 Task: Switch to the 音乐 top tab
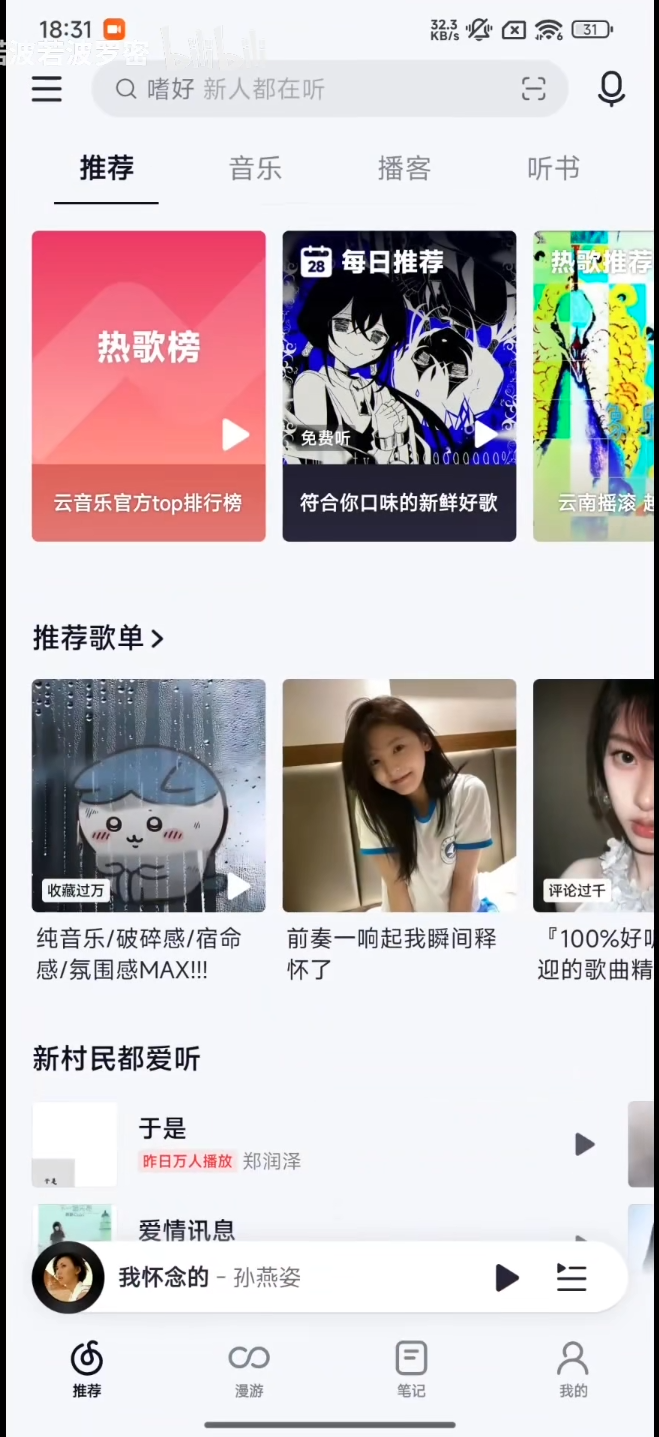(x=255, y=169)
